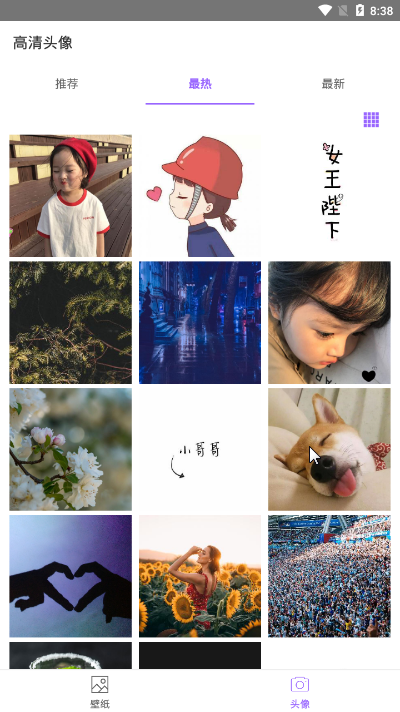Go to the 壁纸 section
Image resolution: width=400 pixels, height=712 pixels.
click(x=100, y=691)
